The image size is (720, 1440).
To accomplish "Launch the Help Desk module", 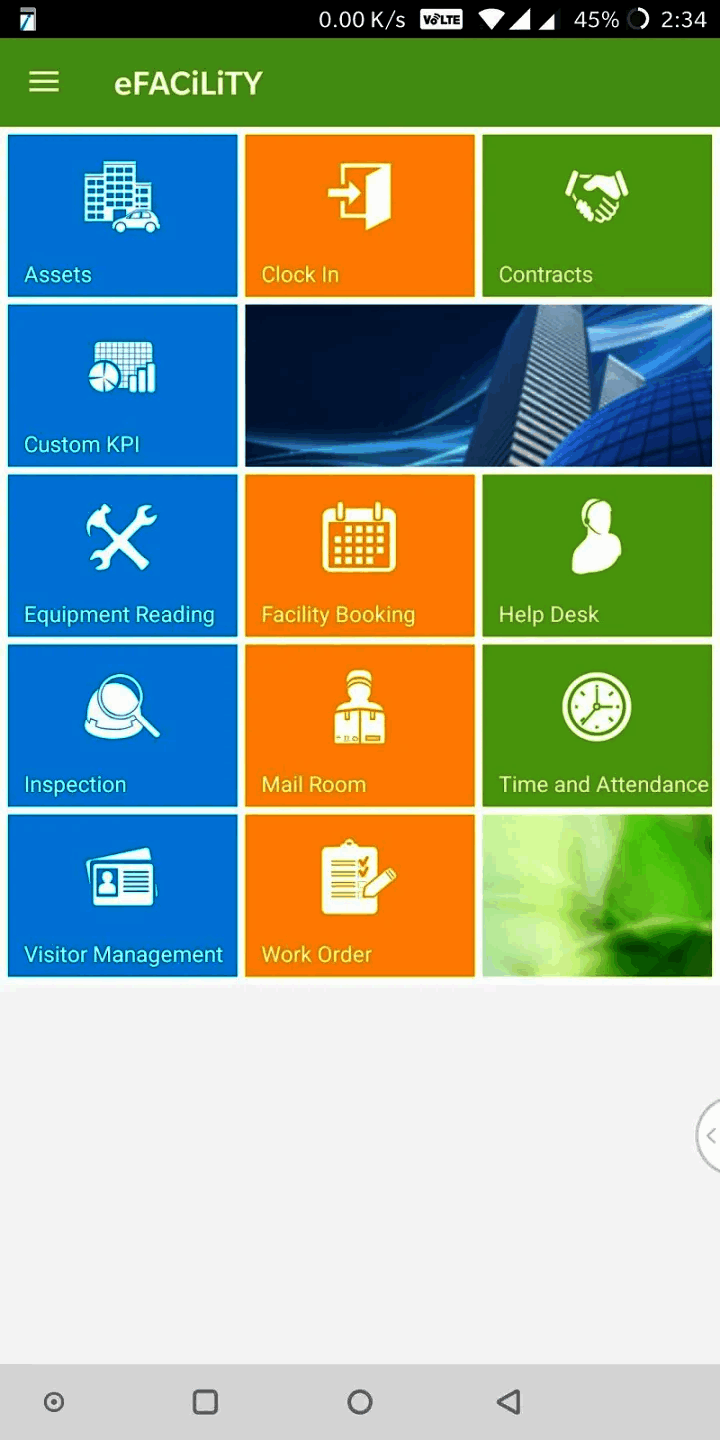I will point(596,555).
